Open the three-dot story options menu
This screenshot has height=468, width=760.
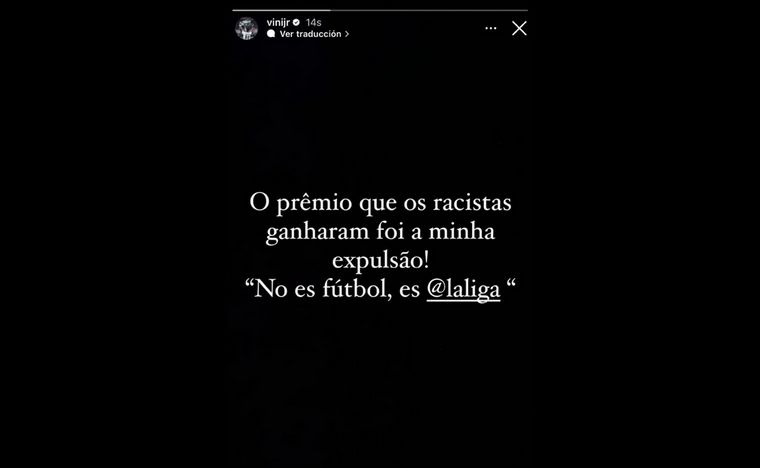(x=490, y=28)
